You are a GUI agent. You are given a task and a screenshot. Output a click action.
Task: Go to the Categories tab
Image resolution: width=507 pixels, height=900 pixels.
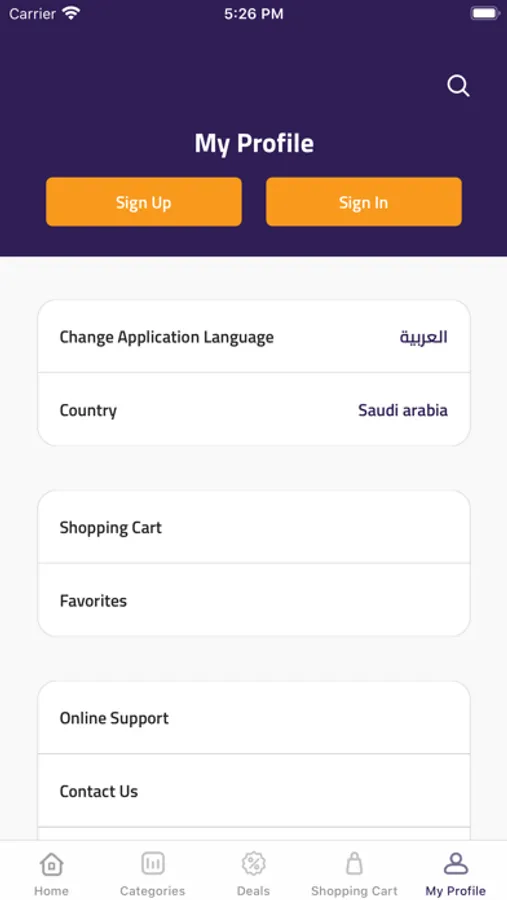point(153,874)
